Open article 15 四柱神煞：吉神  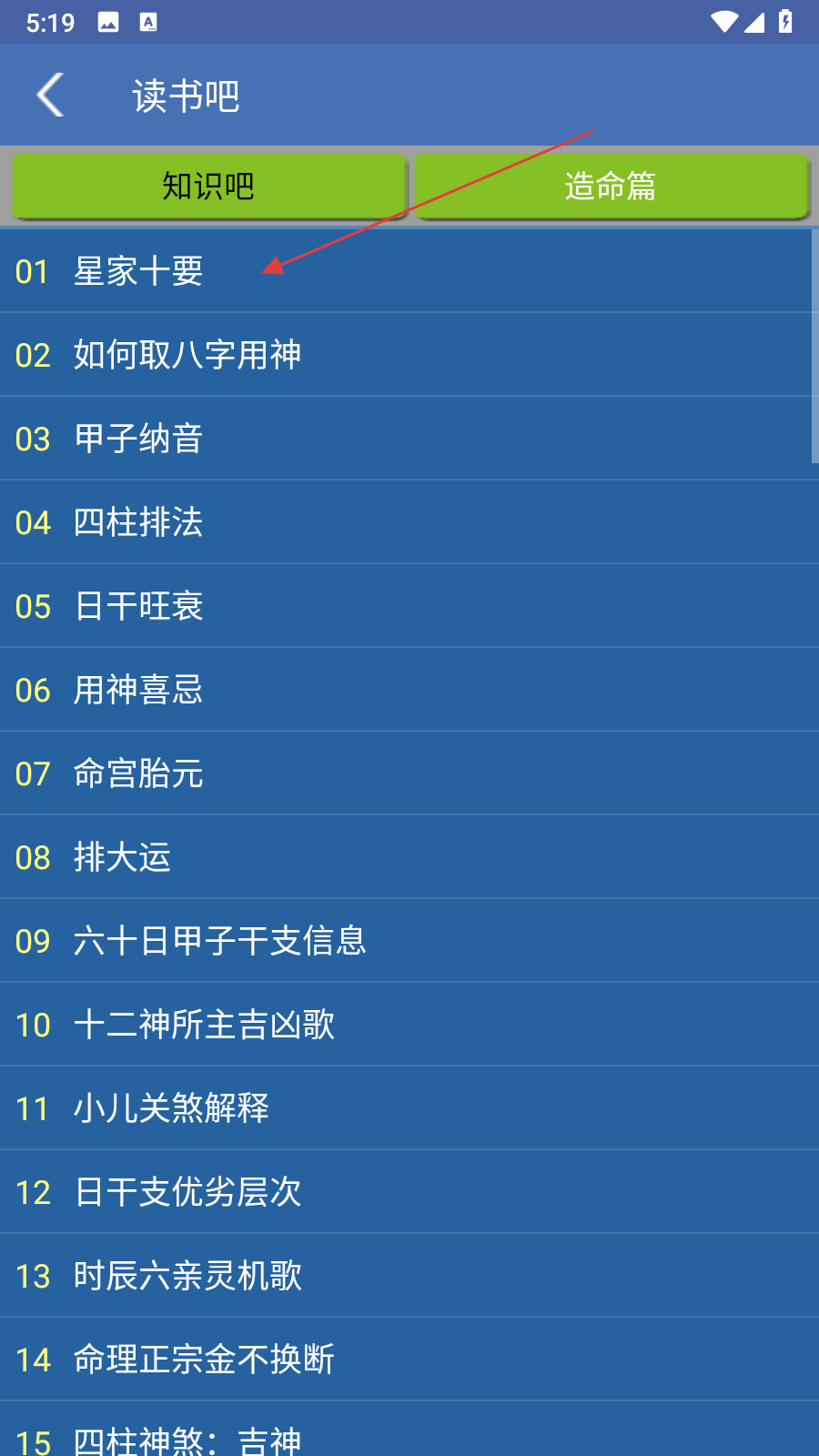point(187,1438)
